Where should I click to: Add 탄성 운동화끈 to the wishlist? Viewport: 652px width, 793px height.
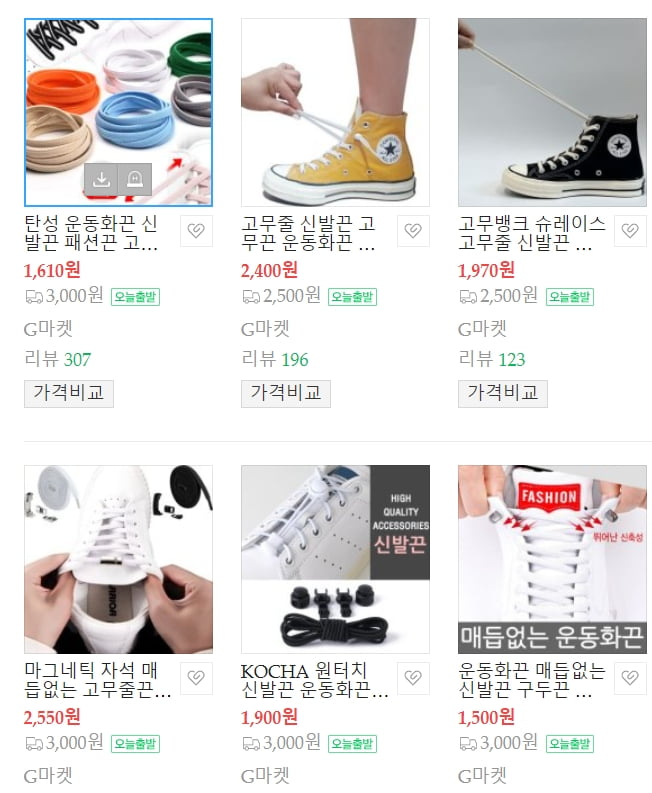[196, 231]
